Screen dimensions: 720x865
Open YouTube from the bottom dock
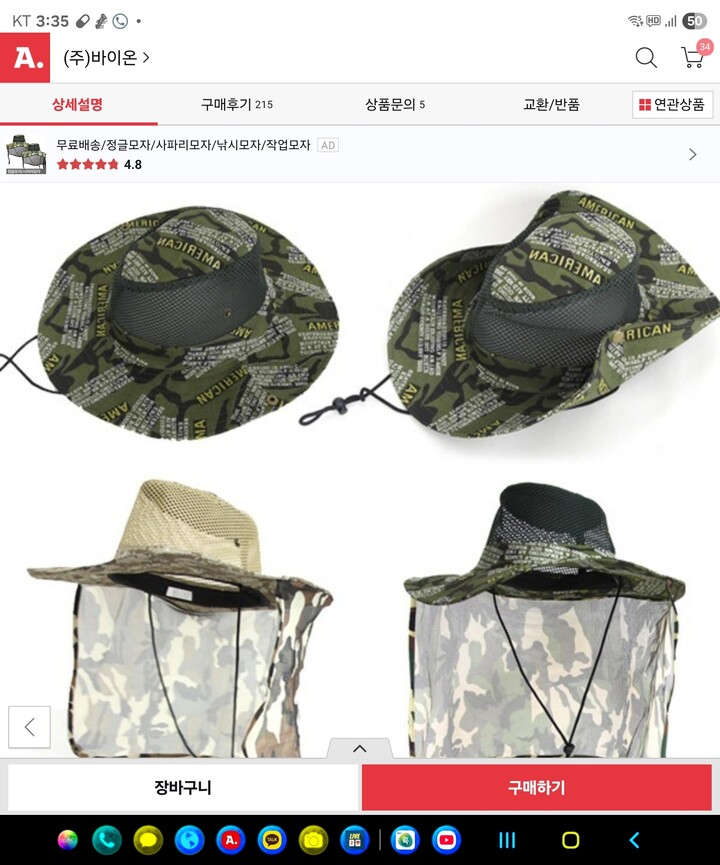click(448, 840)
